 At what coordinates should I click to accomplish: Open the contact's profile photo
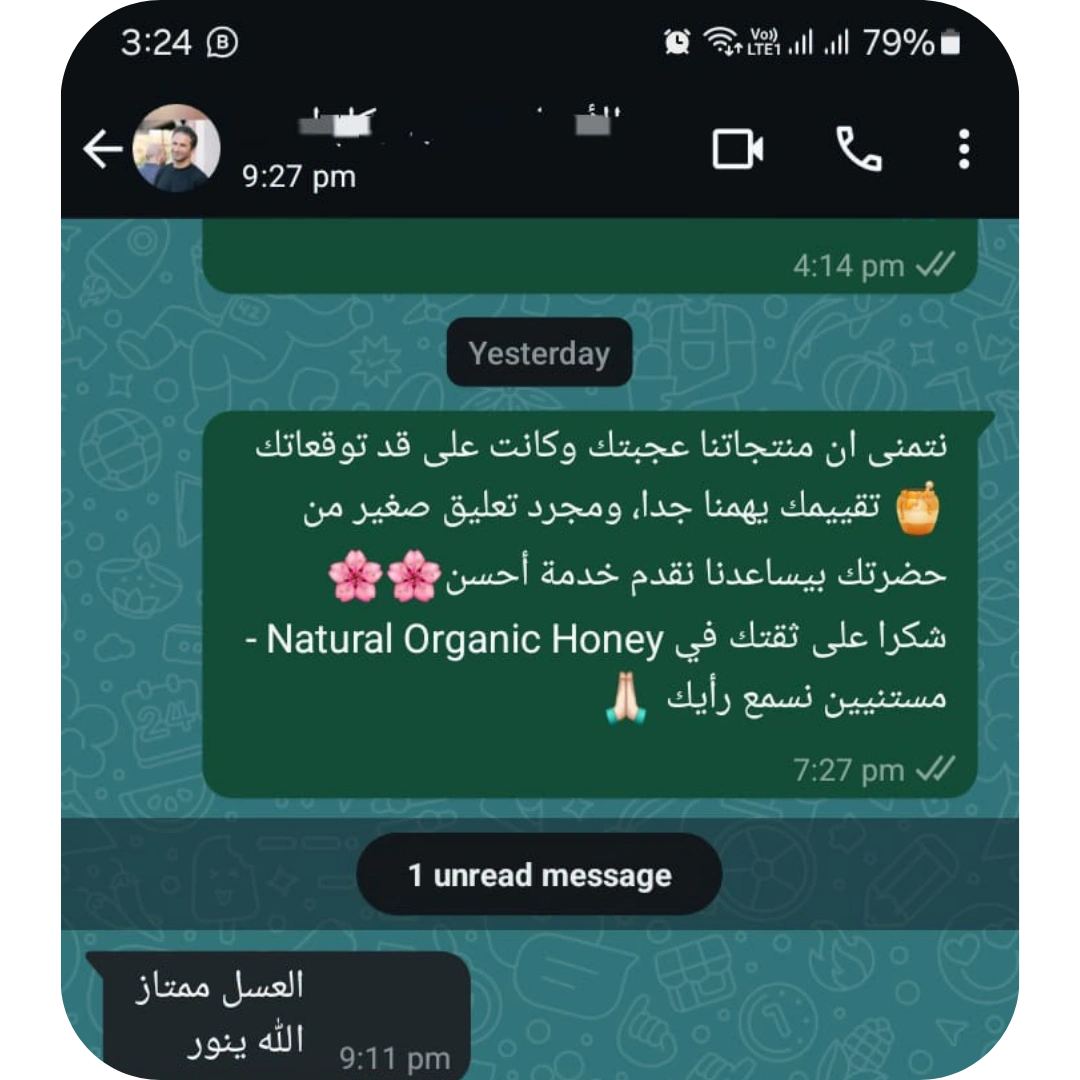[x=176, y=149]
